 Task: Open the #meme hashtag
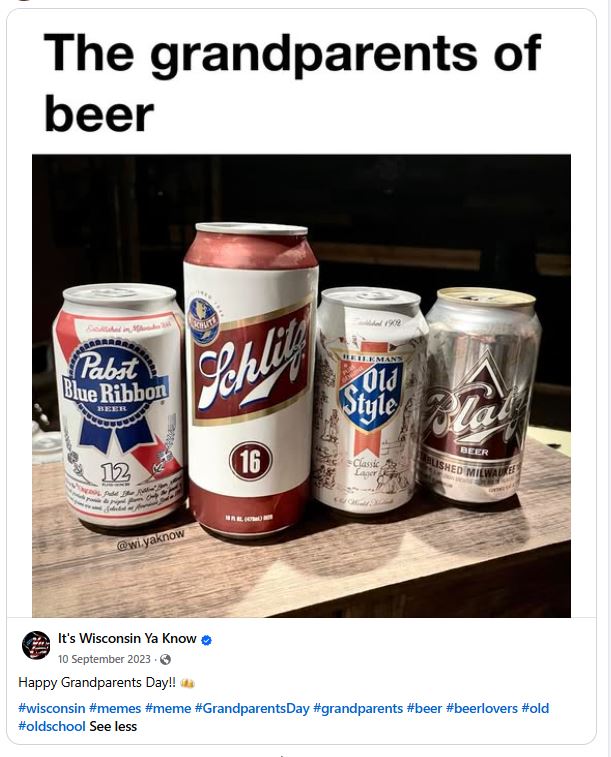pos(168,708)
